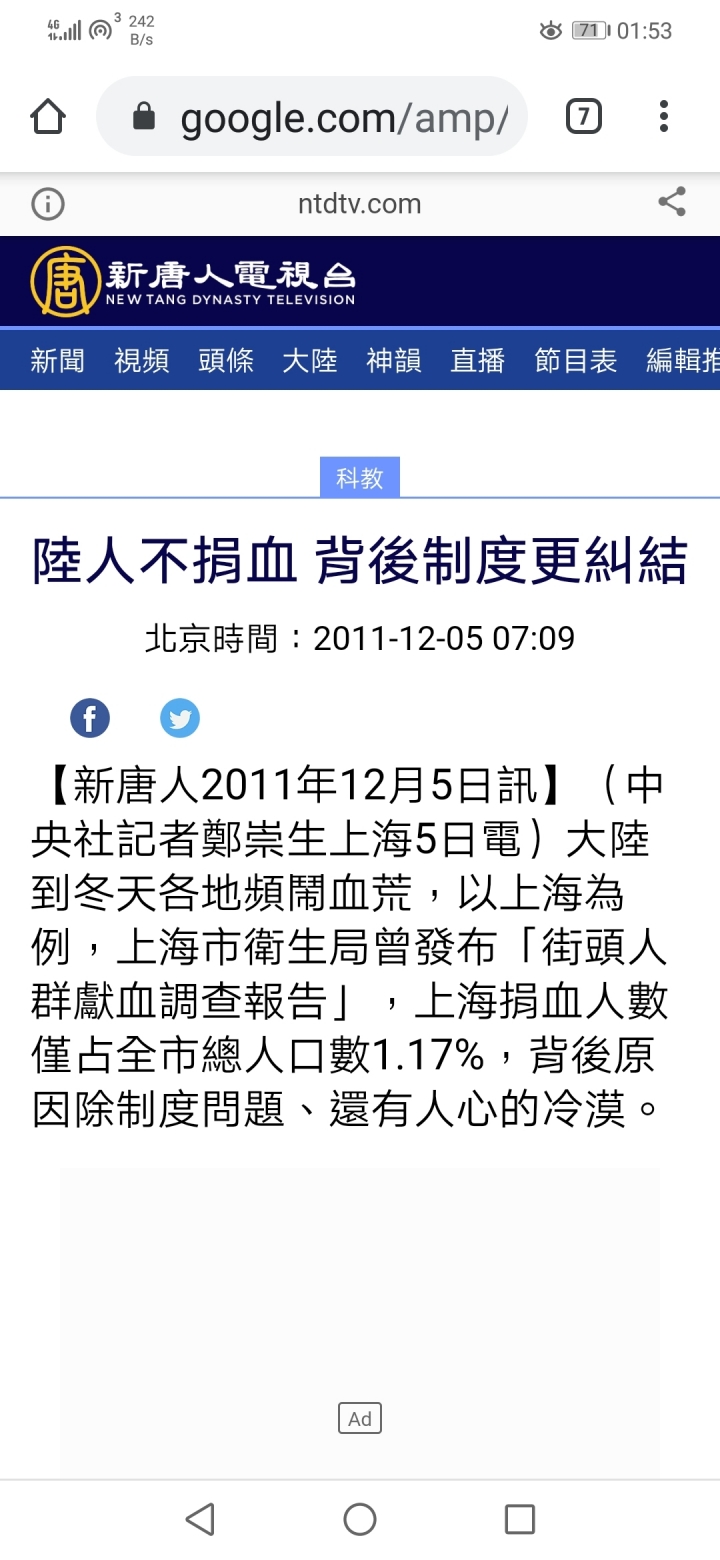720x1560 pixels.
Task: Go to the 頭條 section
Action: click(x=226, y=360)
